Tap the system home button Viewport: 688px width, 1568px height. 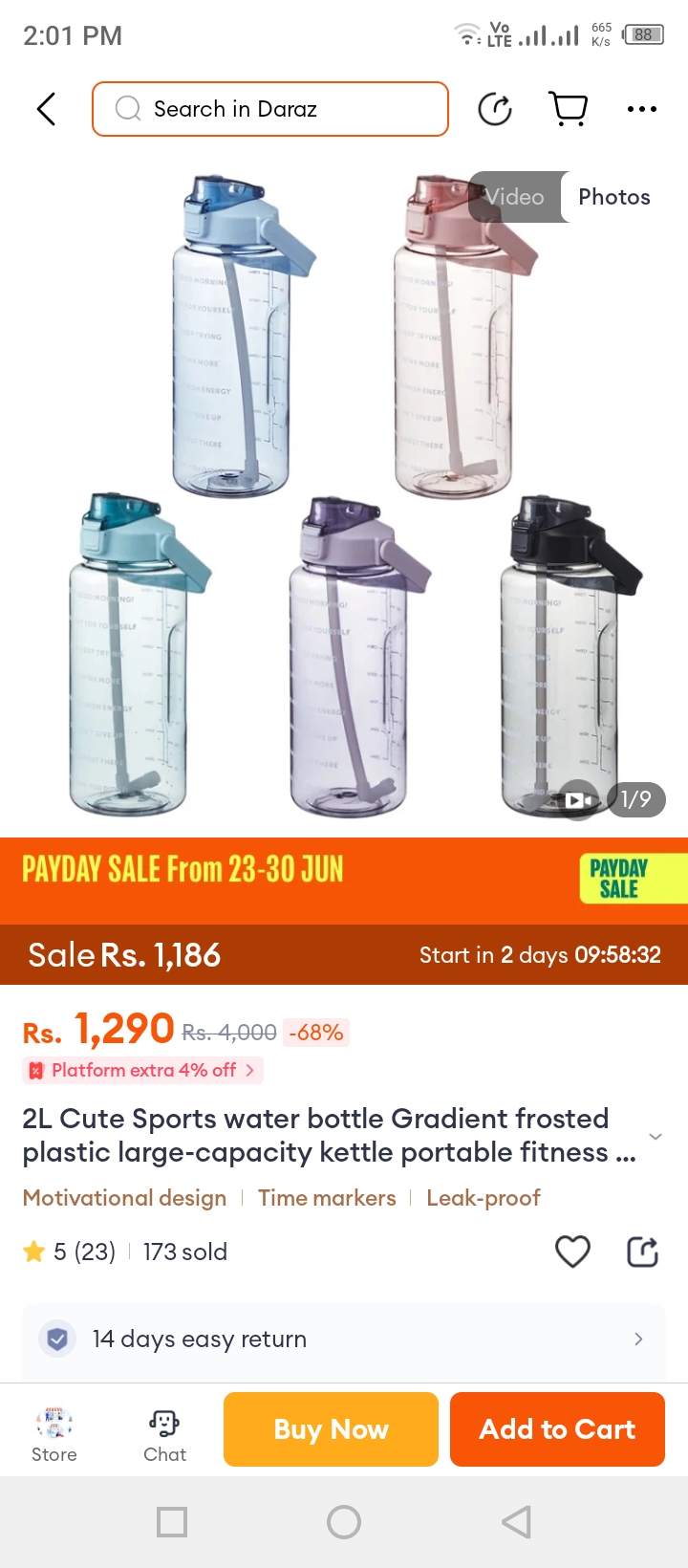[x=344, y=1521]
